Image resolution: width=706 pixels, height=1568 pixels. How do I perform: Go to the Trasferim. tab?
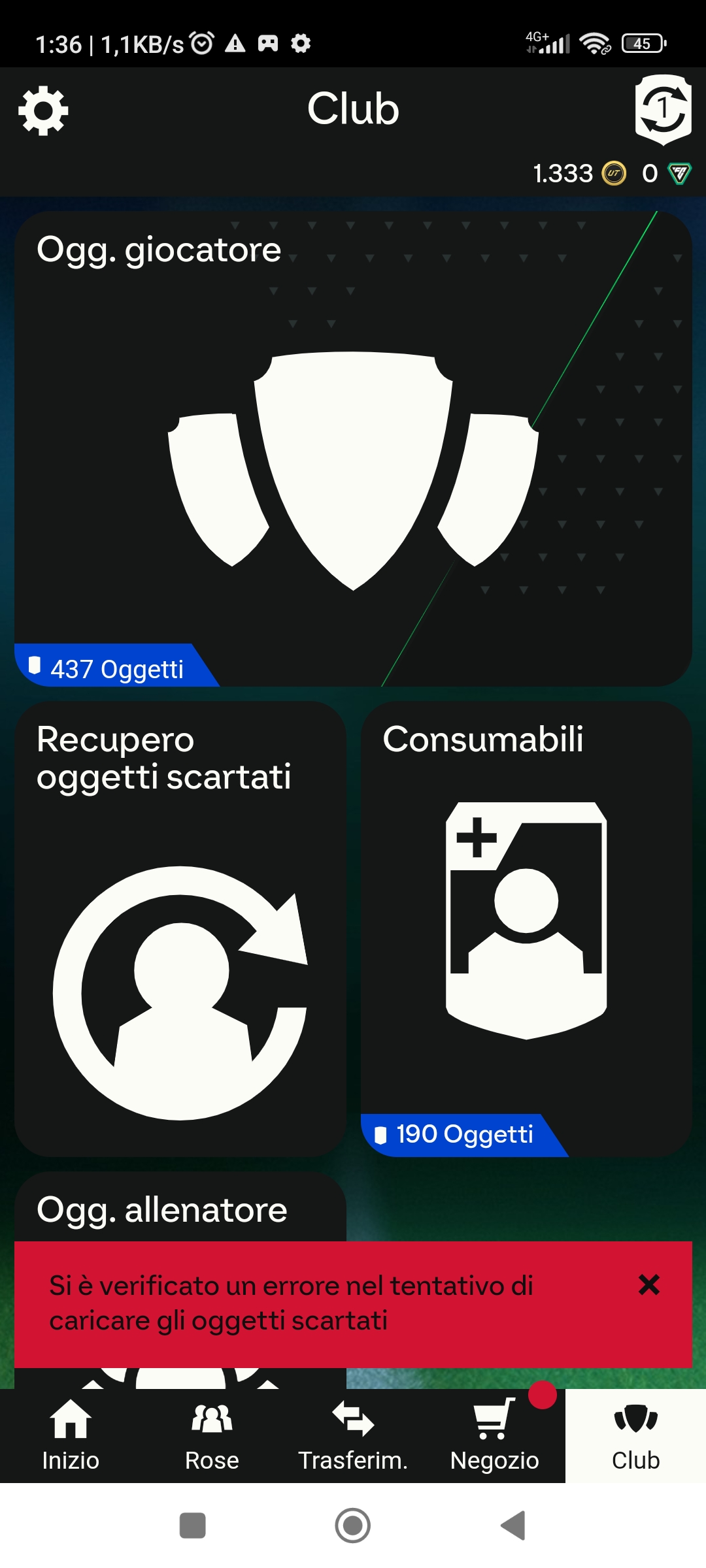pyautogui.click(x=353, y=1436)
